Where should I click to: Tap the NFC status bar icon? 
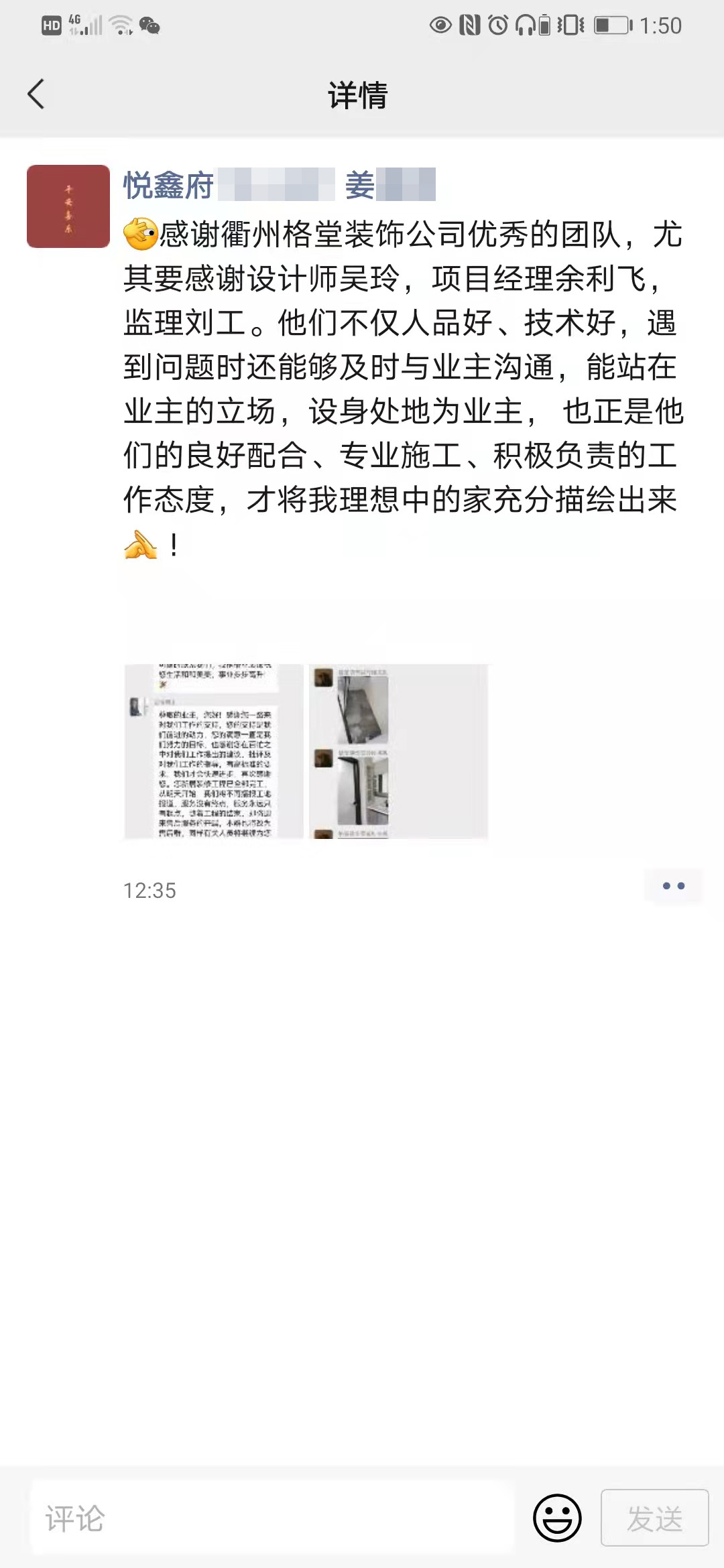pos(469,25)
